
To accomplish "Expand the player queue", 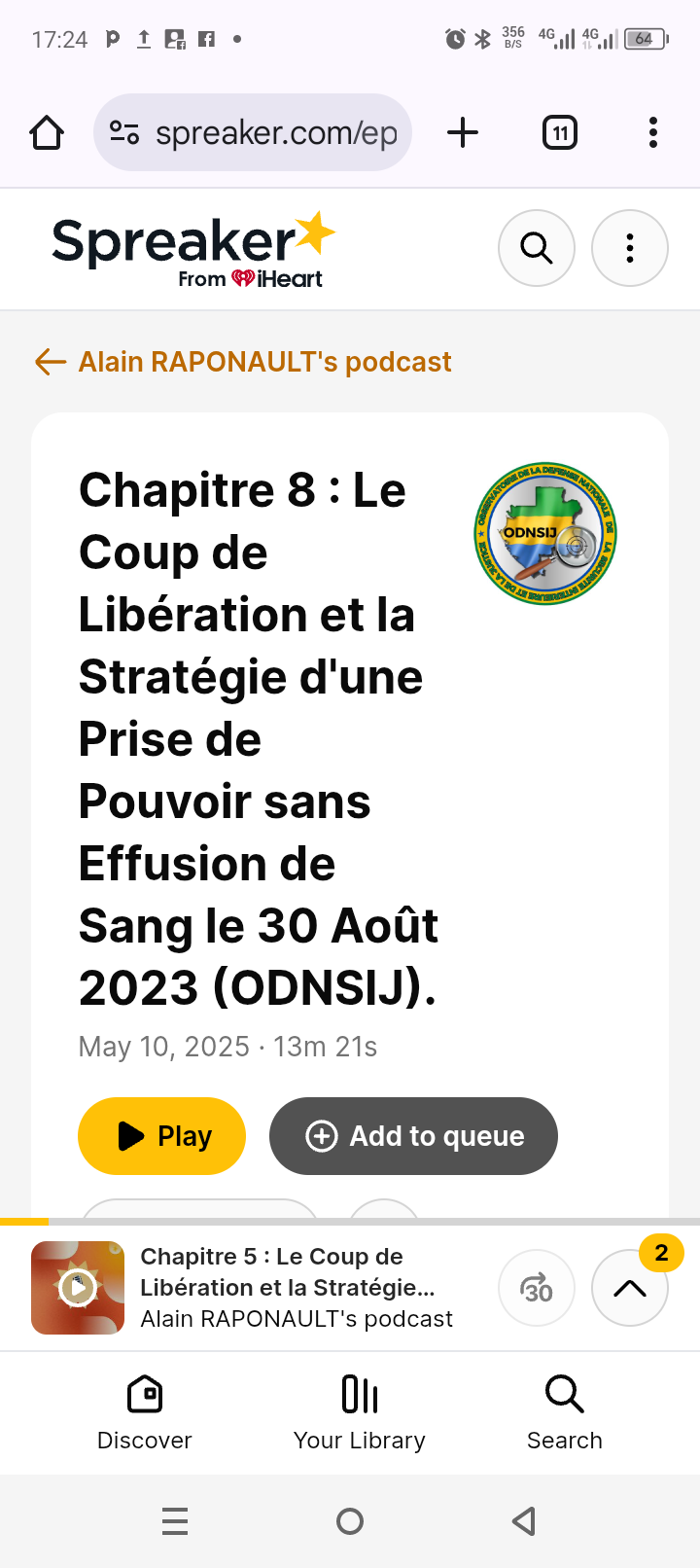I will pyautogui.click(x=629, y=1288).
